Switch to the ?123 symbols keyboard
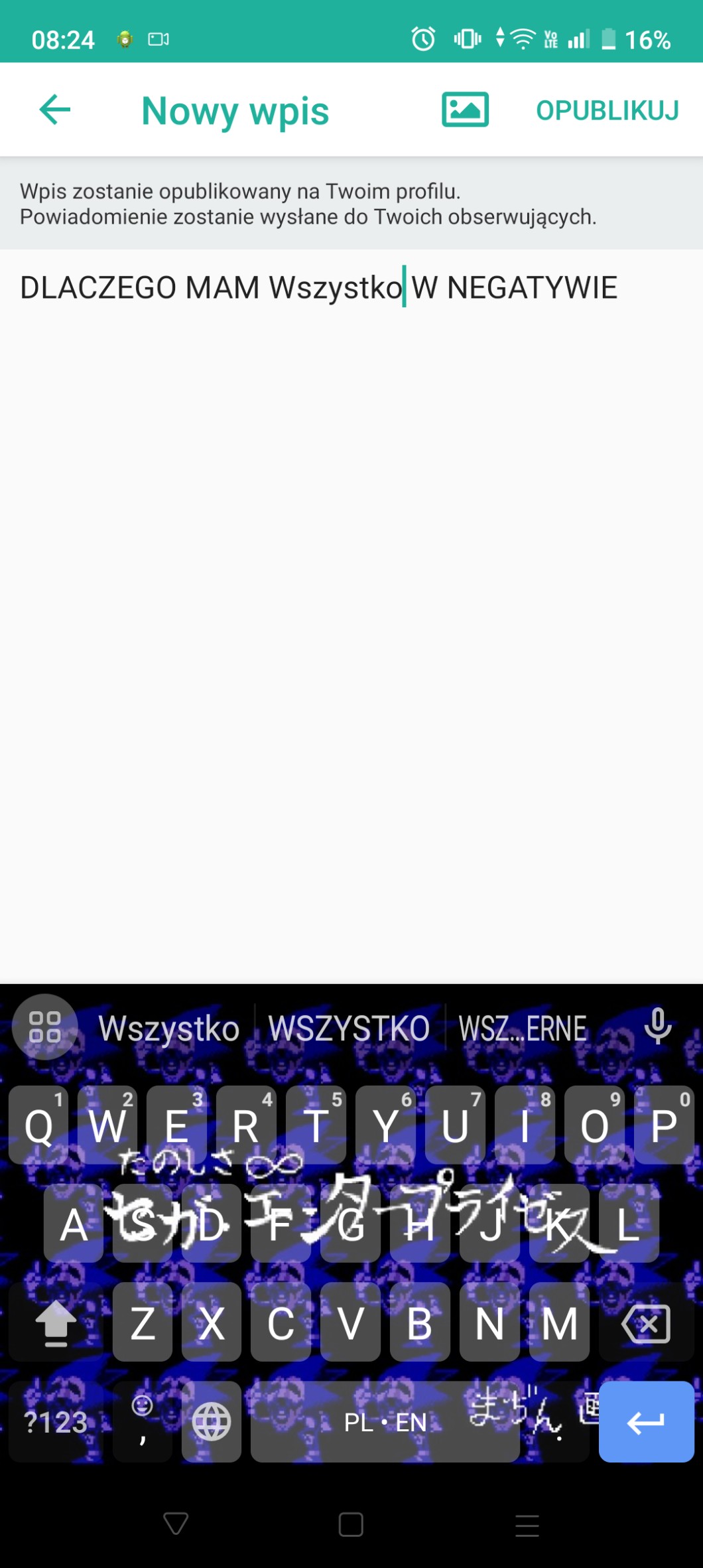 pyautogui.click(x=56, y=1422)
